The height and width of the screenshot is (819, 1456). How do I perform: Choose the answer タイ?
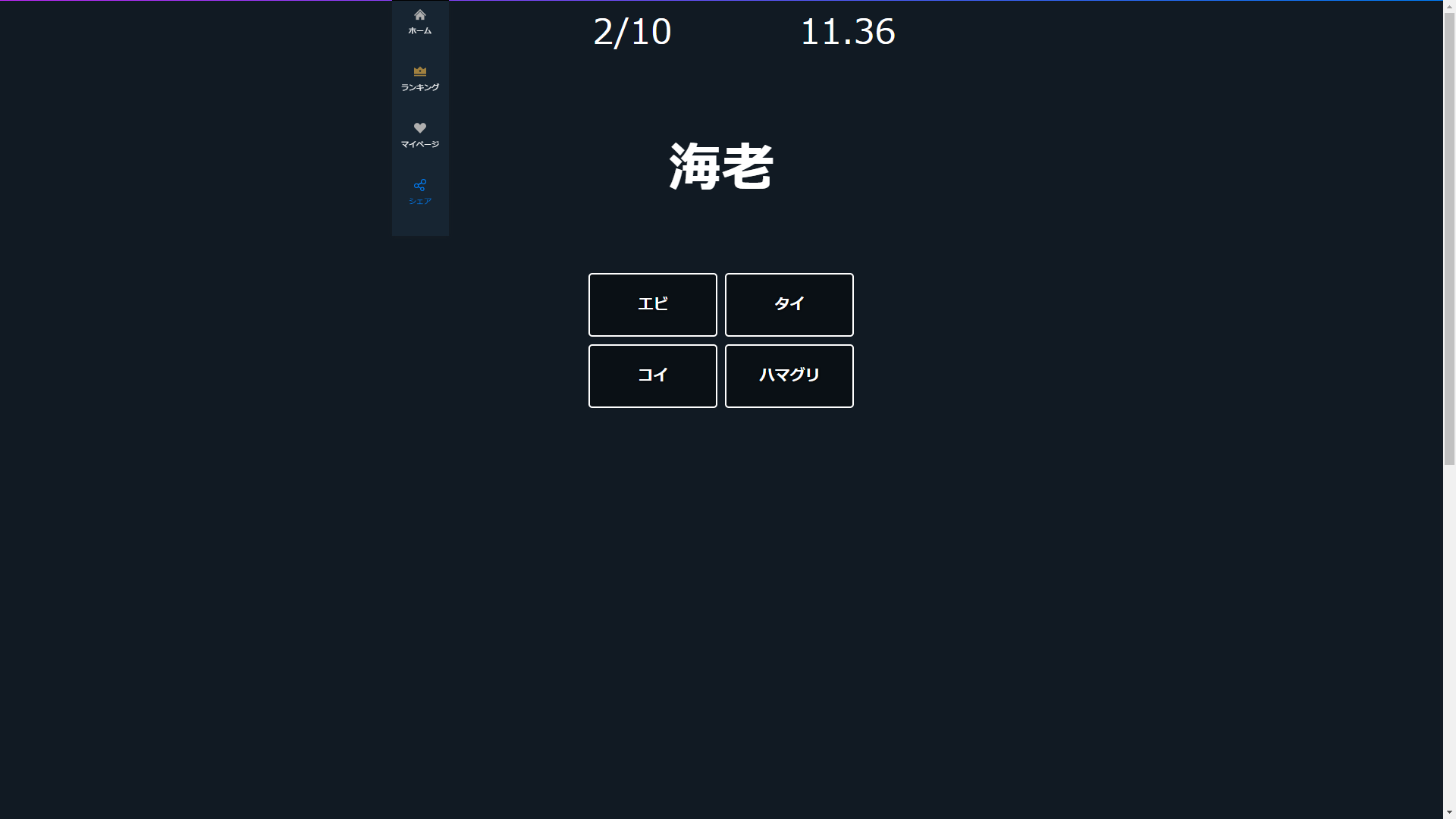(x=789, y=304)
